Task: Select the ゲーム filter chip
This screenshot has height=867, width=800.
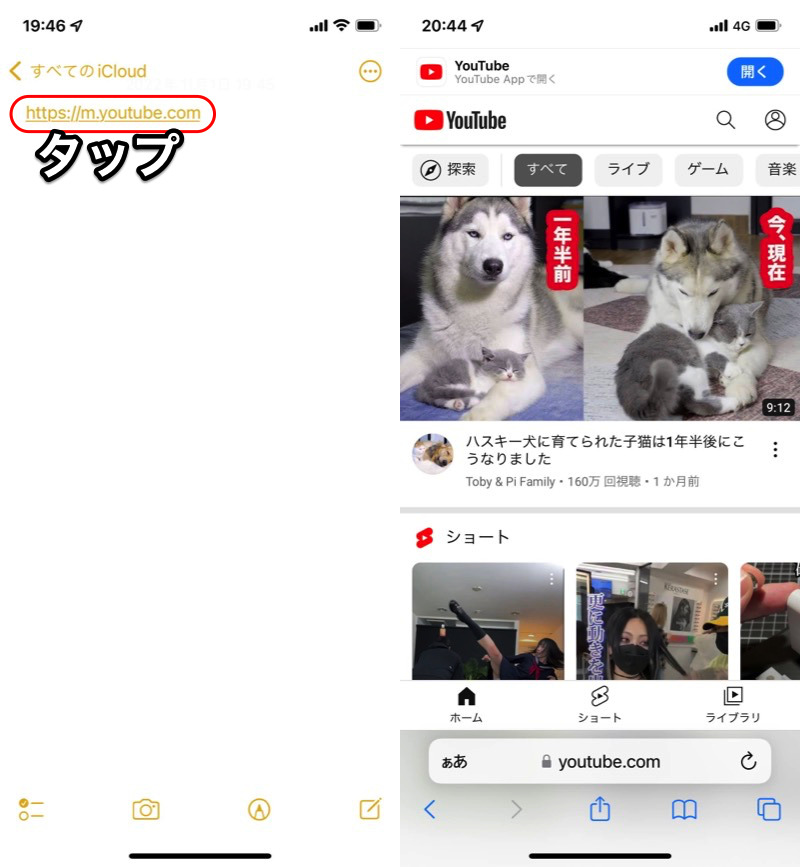Action: pos(708,169)
